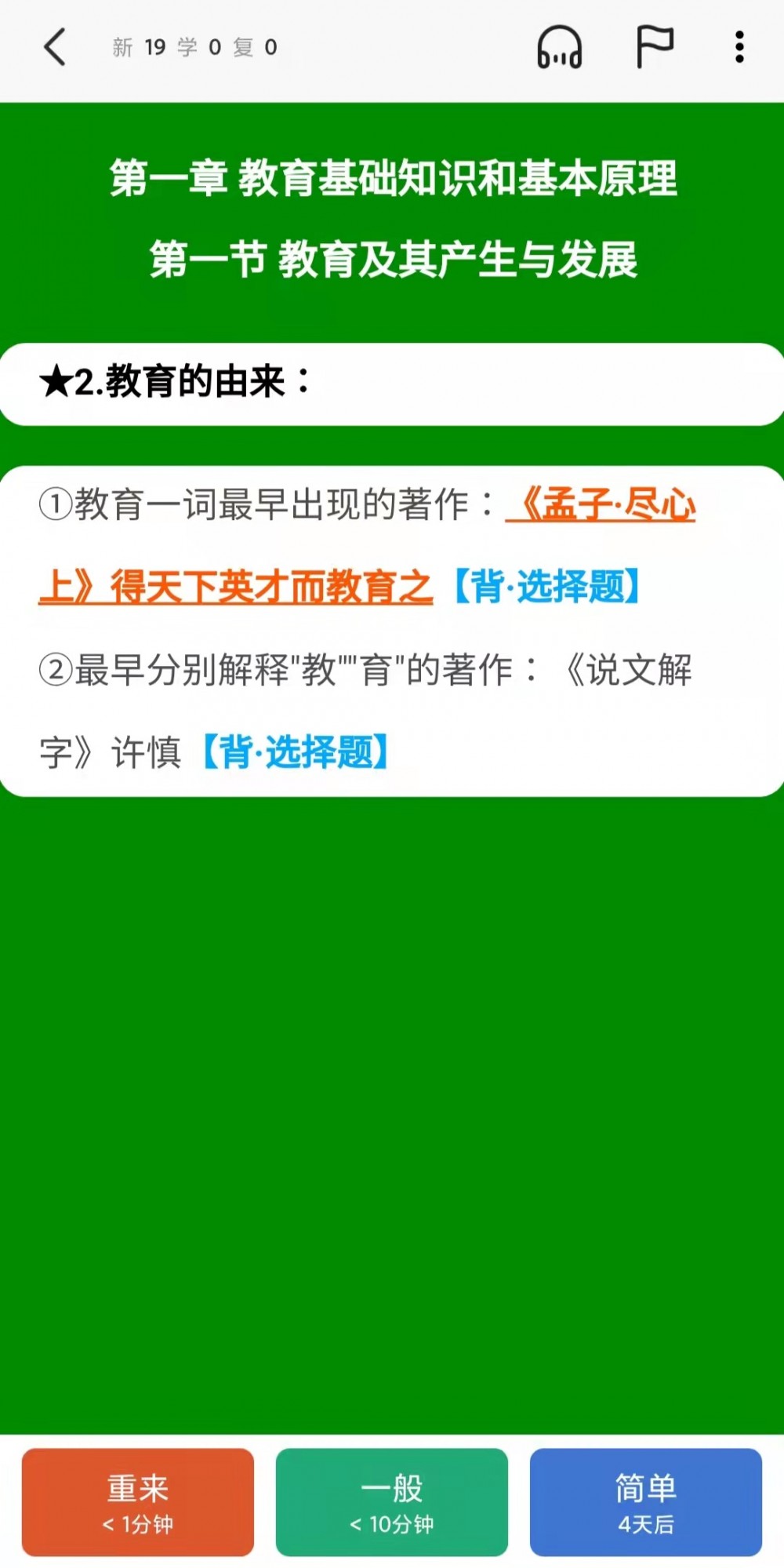Viewport: 784px width, 1568px height.
Task: Rate the card as 重来
Action: pos(138,1501)
